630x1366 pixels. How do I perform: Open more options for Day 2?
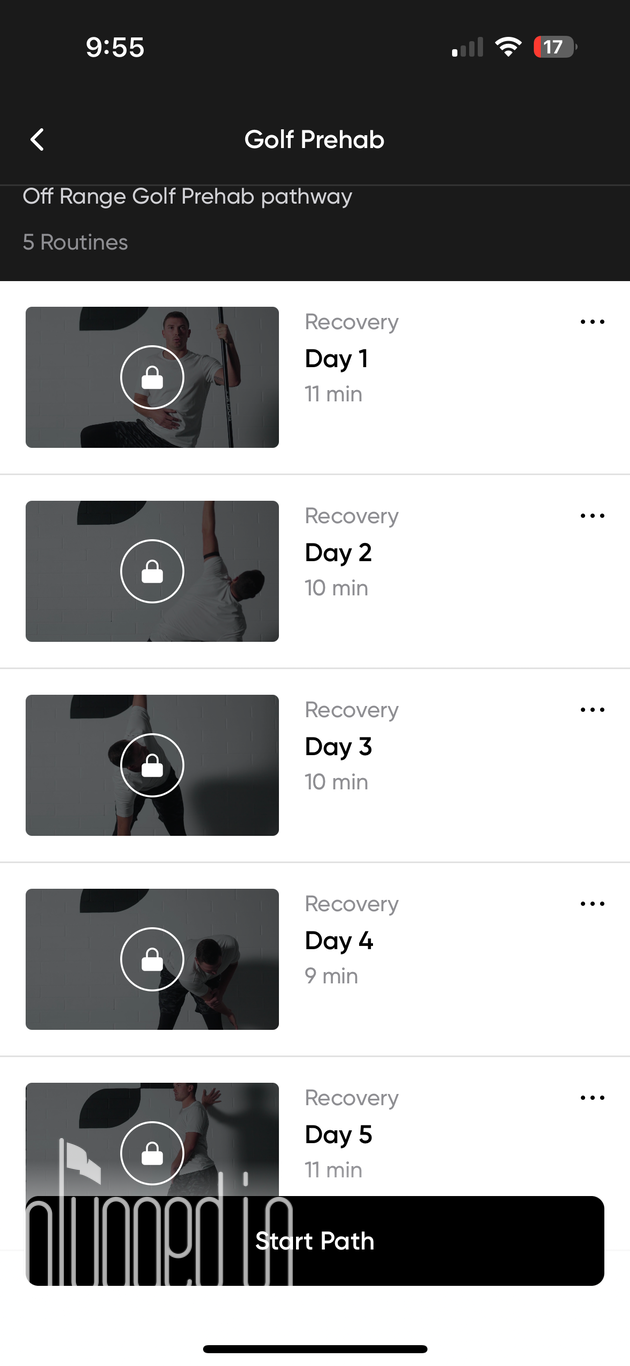pyautogui.click(x=592, y=516)
